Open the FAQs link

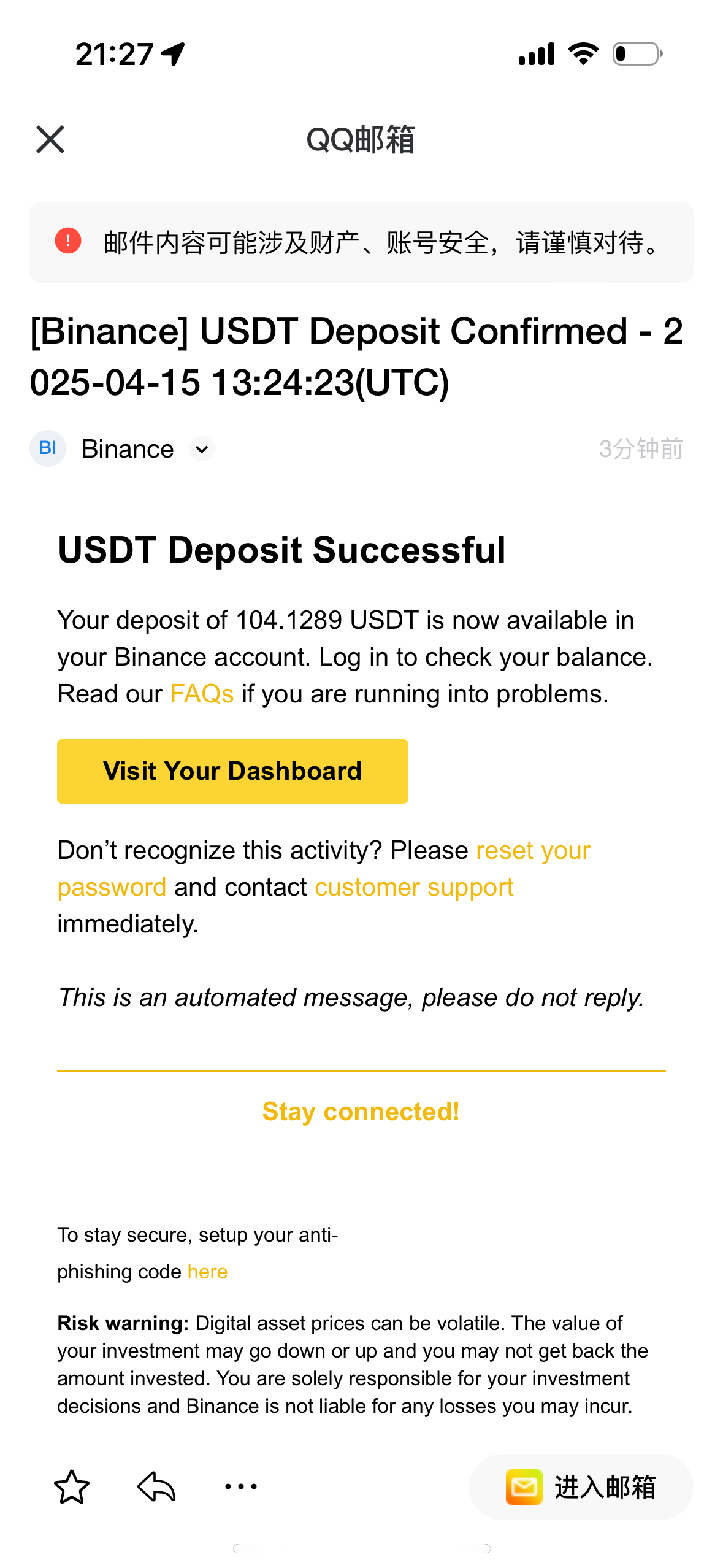202,694
